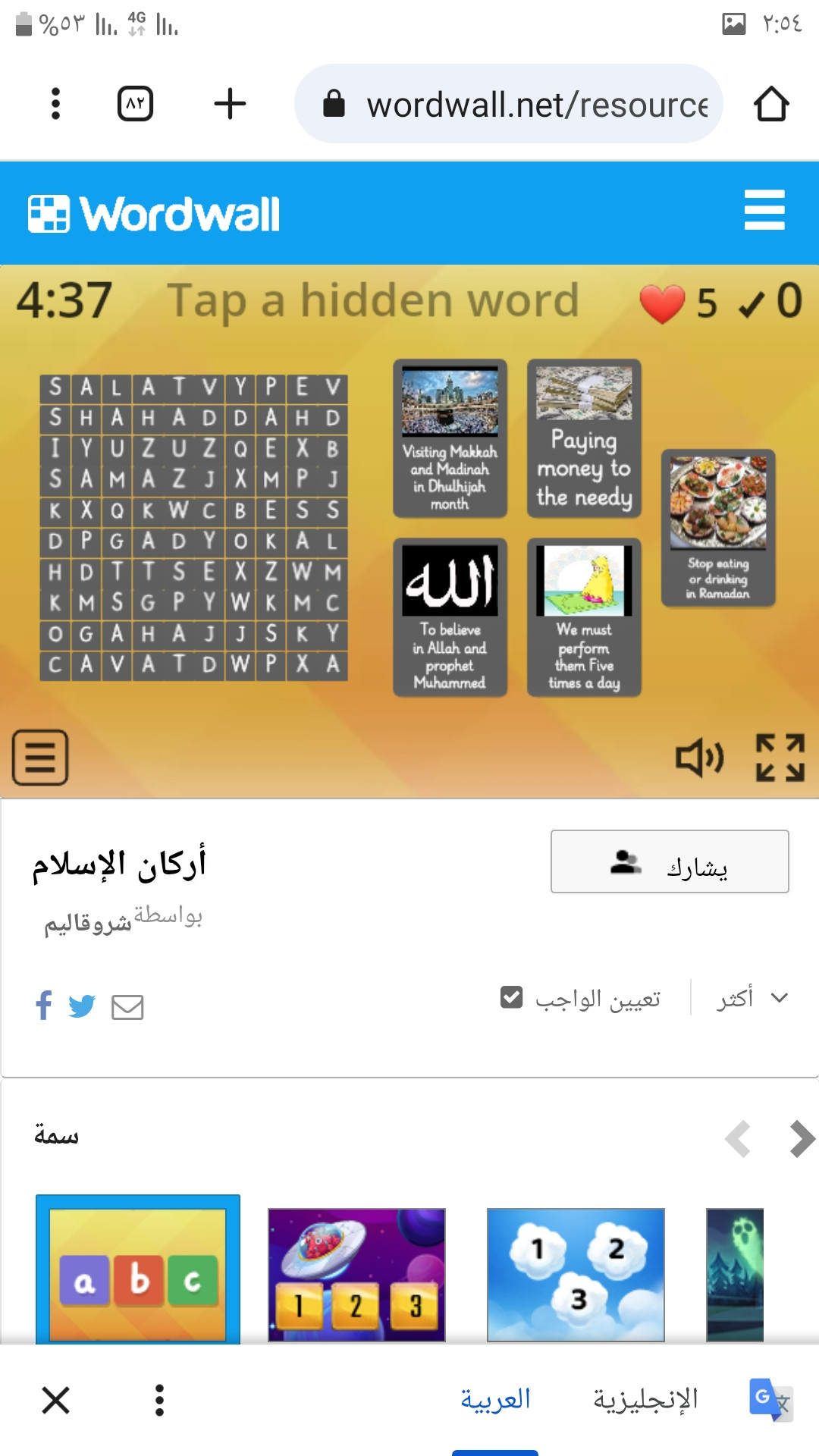Select the space UFO theme
This screenshot has height=1456, width=819.
click(356, 1274)
